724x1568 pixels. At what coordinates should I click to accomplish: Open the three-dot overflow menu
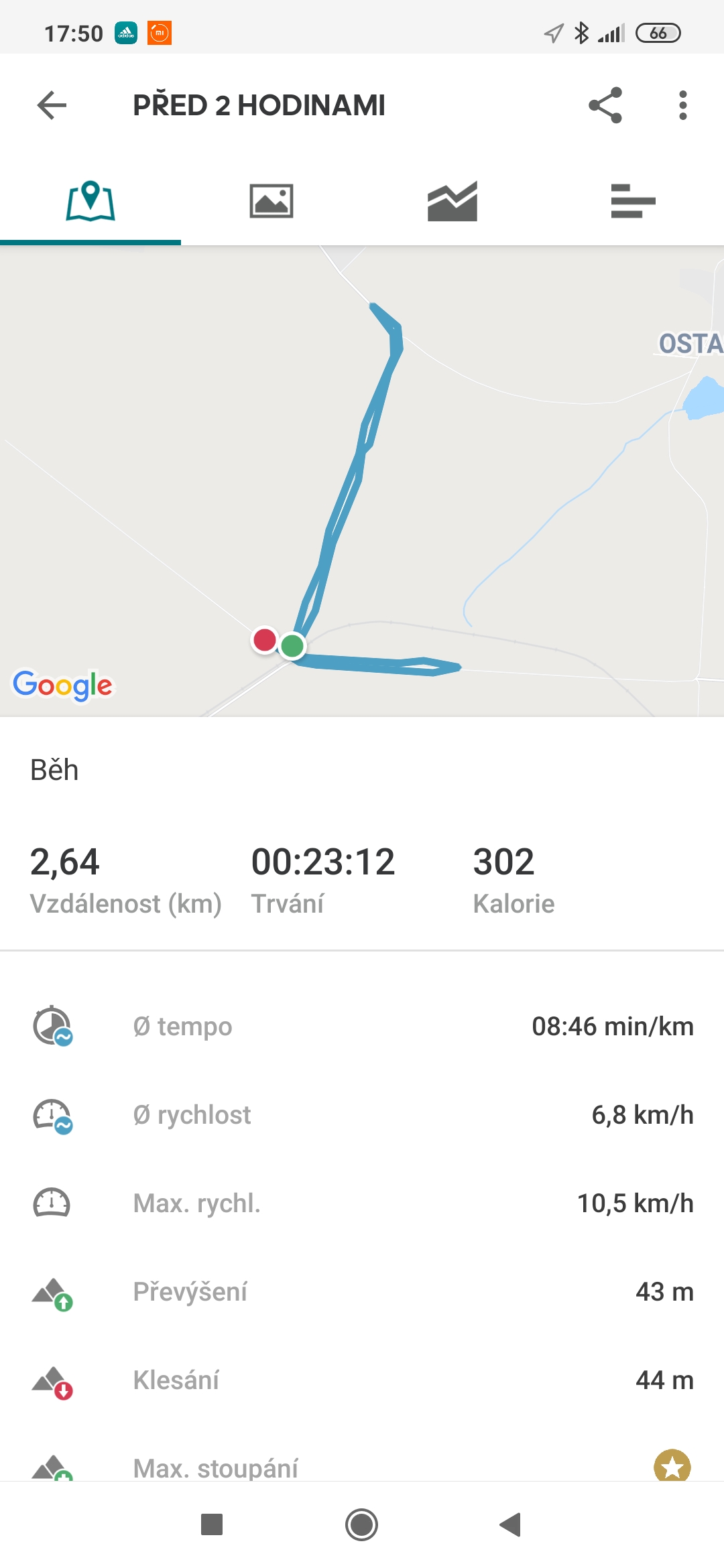pyautogui.click(x=682, y=105)
